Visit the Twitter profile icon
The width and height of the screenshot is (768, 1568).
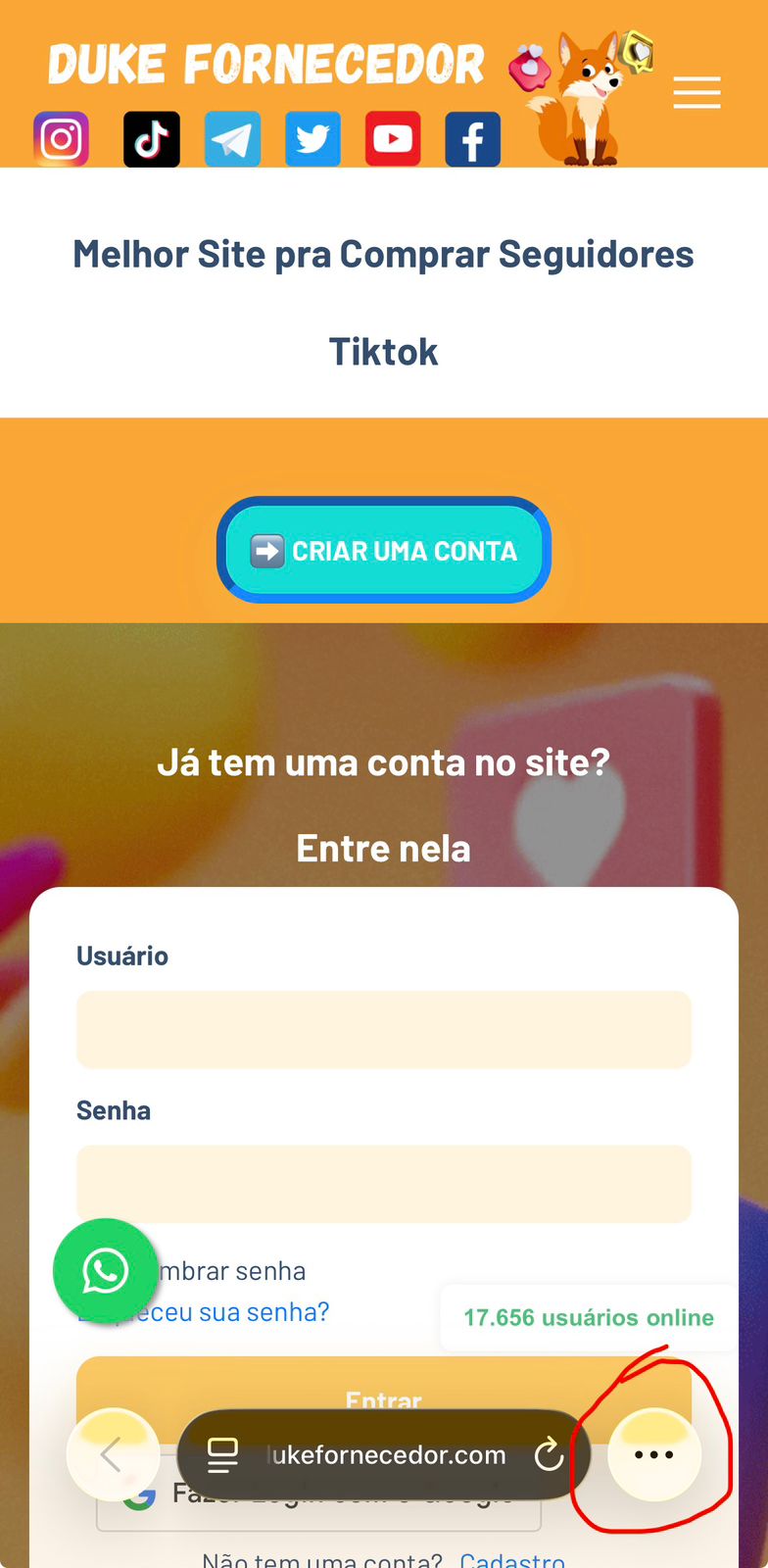pyautogui.click(x=312, y=139)
